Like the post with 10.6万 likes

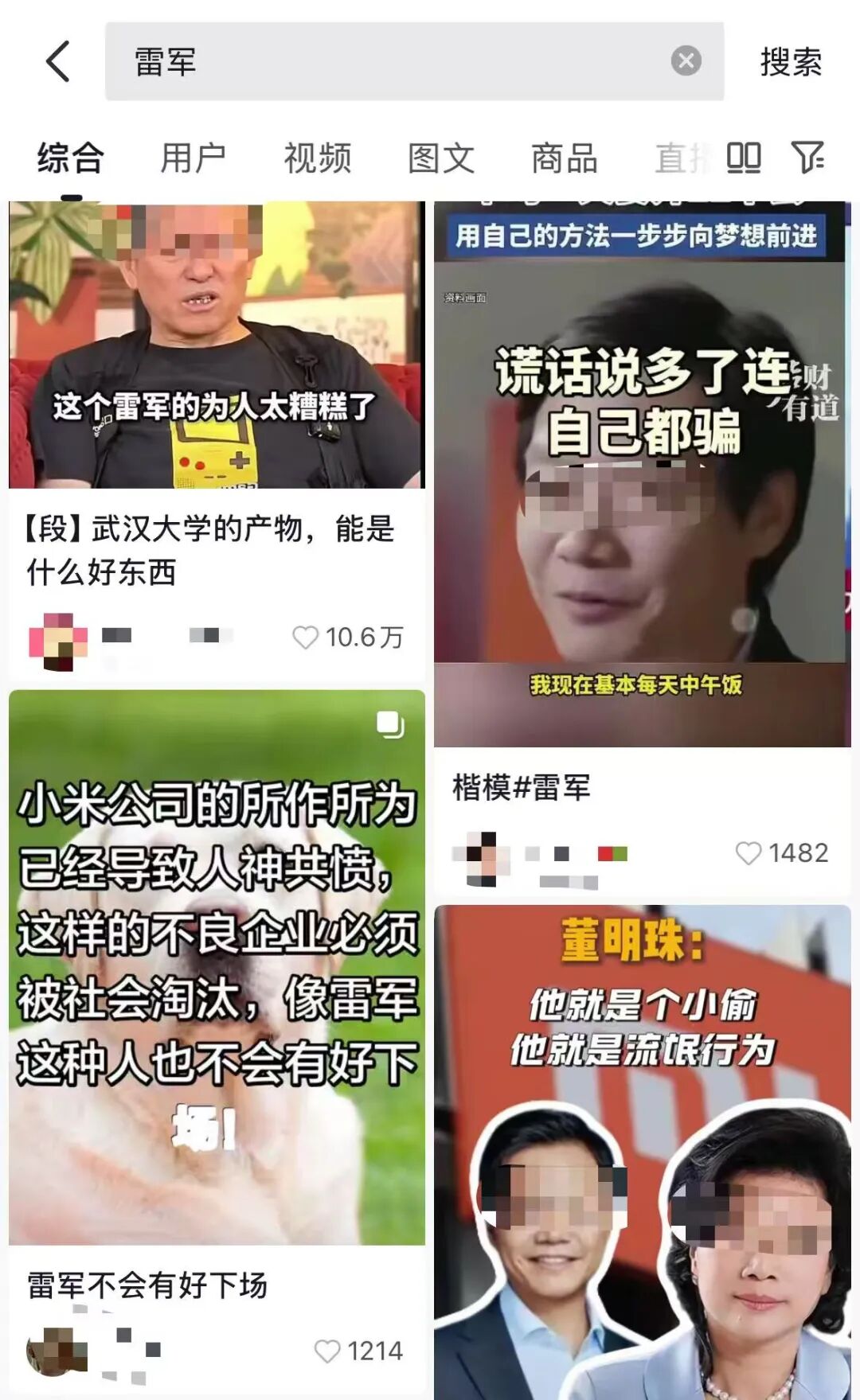coord(306,637)
